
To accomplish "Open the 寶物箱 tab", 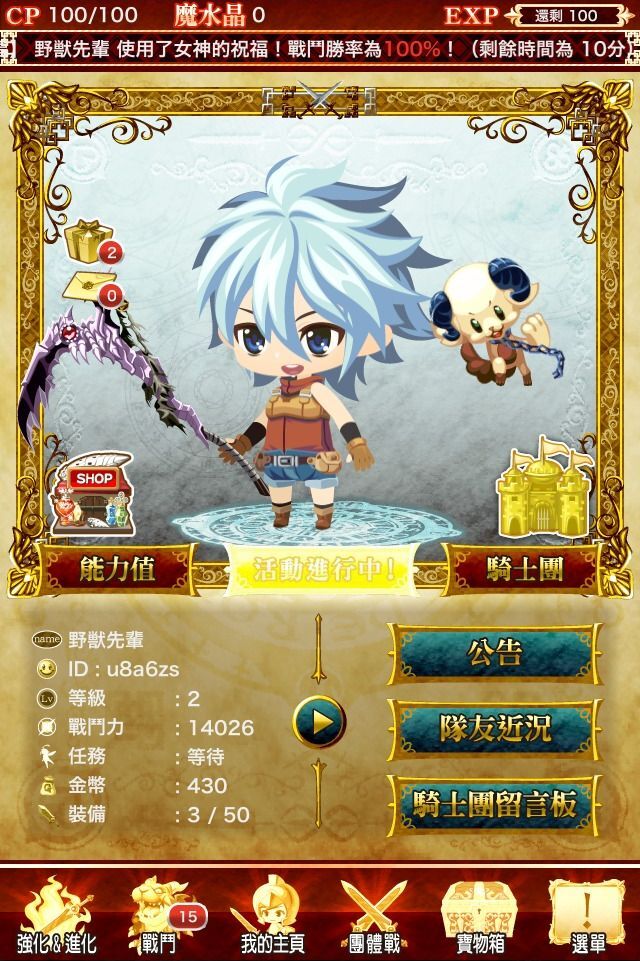I will [x=479, y=912].
